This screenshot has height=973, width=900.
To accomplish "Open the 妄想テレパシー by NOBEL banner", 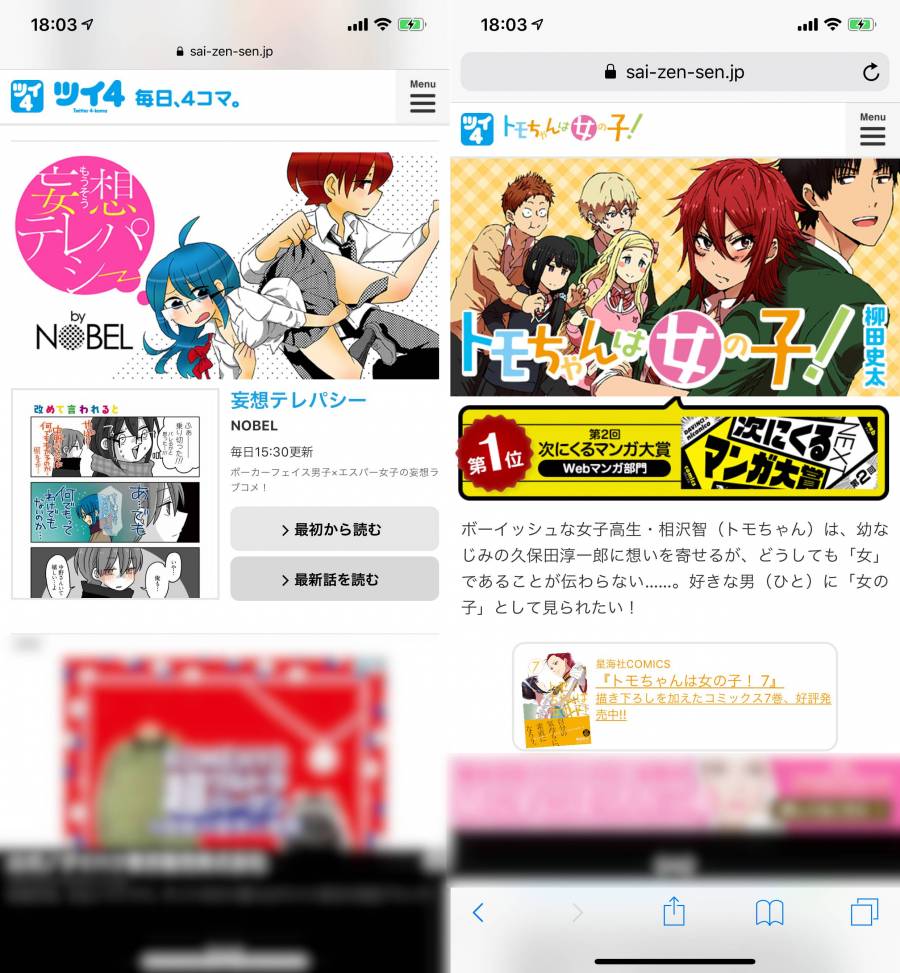I will click(227, 266).
